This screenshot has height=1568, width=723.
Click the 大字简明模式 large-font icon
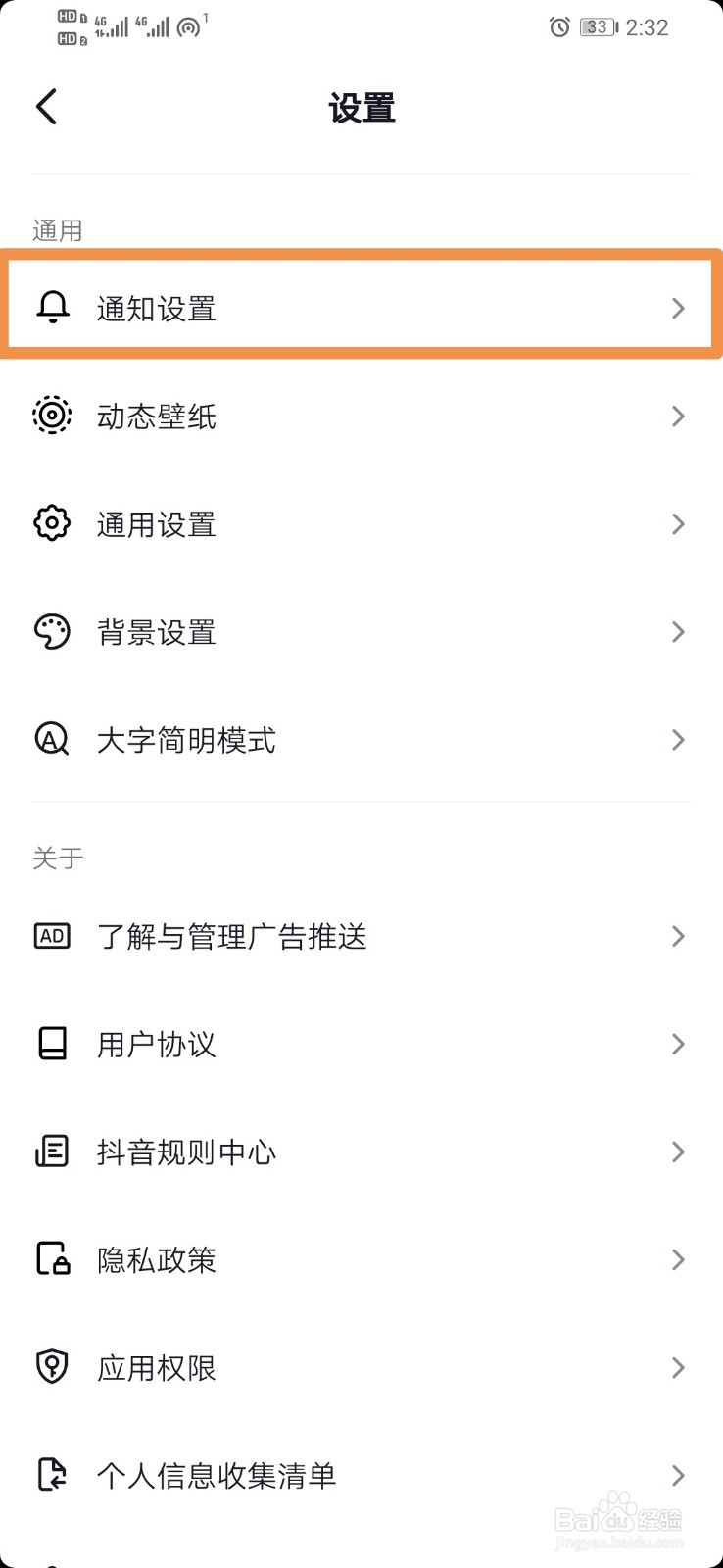click(52, 739)
